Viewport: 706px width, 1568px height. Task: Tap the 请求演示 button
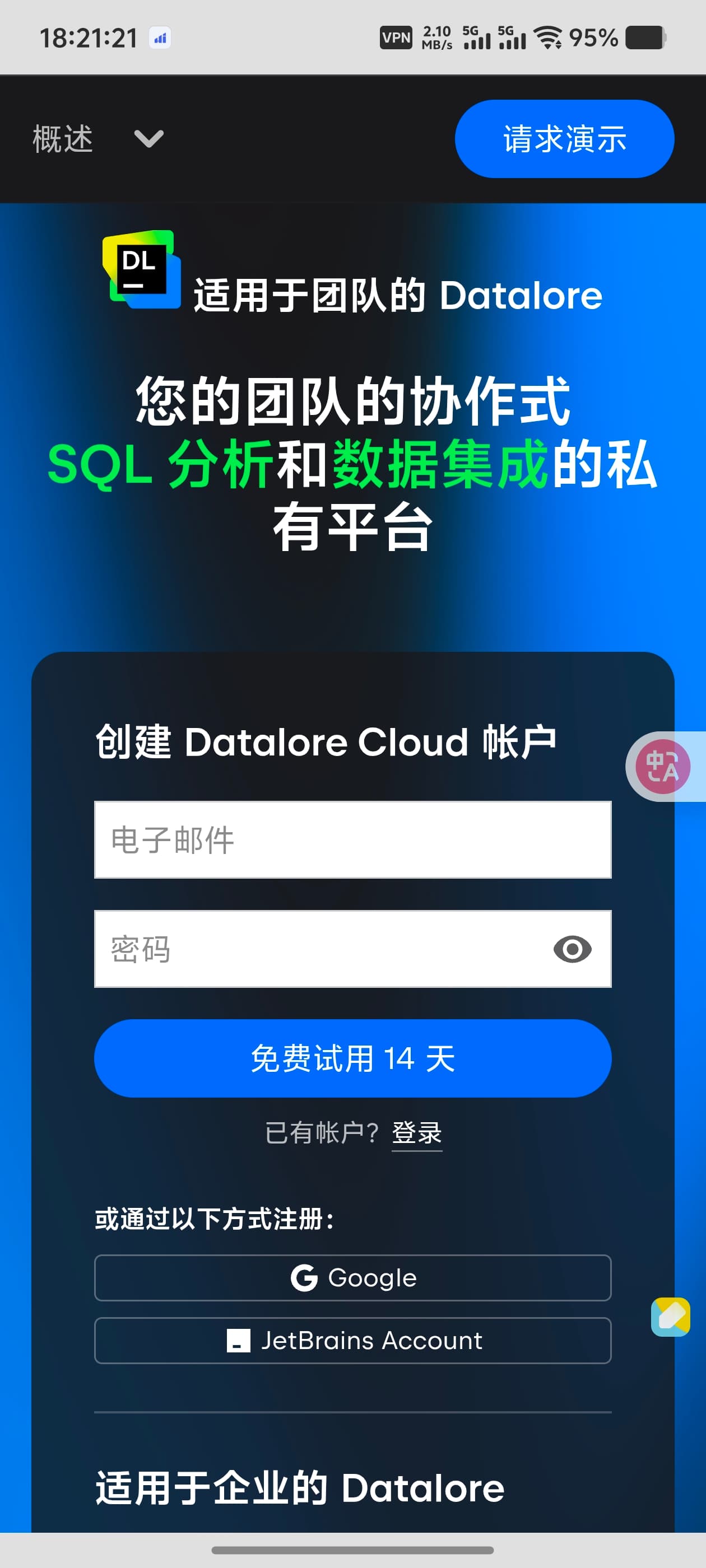coord(564,139)
